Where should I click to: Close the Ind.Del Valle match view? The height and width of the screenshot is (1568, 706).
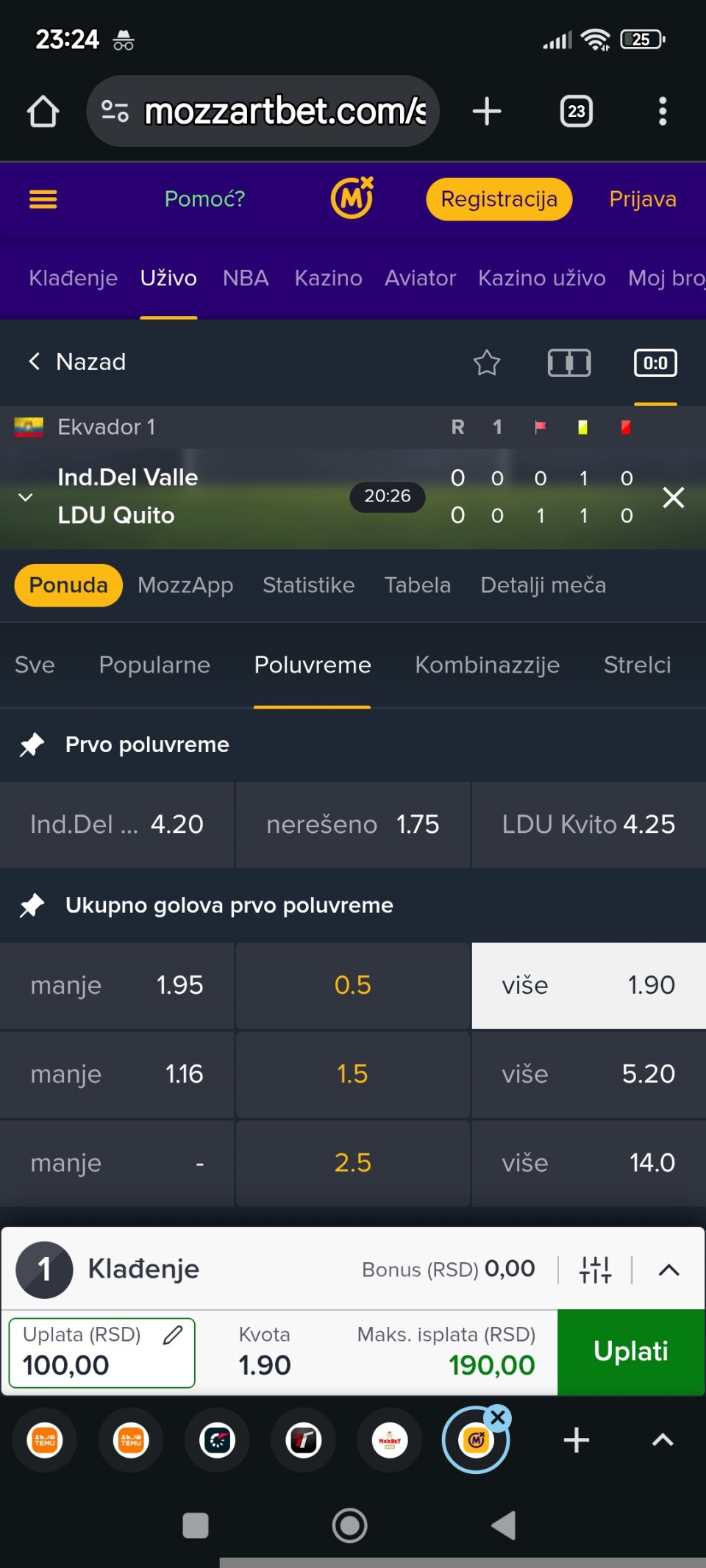point(673,498)
